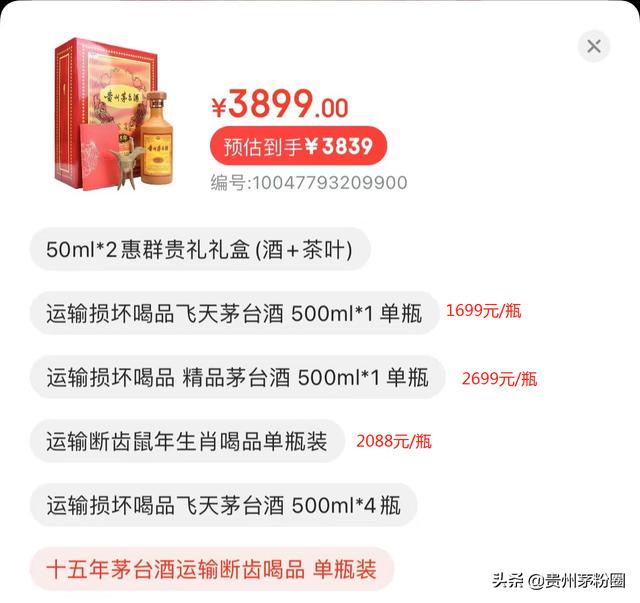Close the product options sheet
Screen dimensions: 640x603
point(594,46)
